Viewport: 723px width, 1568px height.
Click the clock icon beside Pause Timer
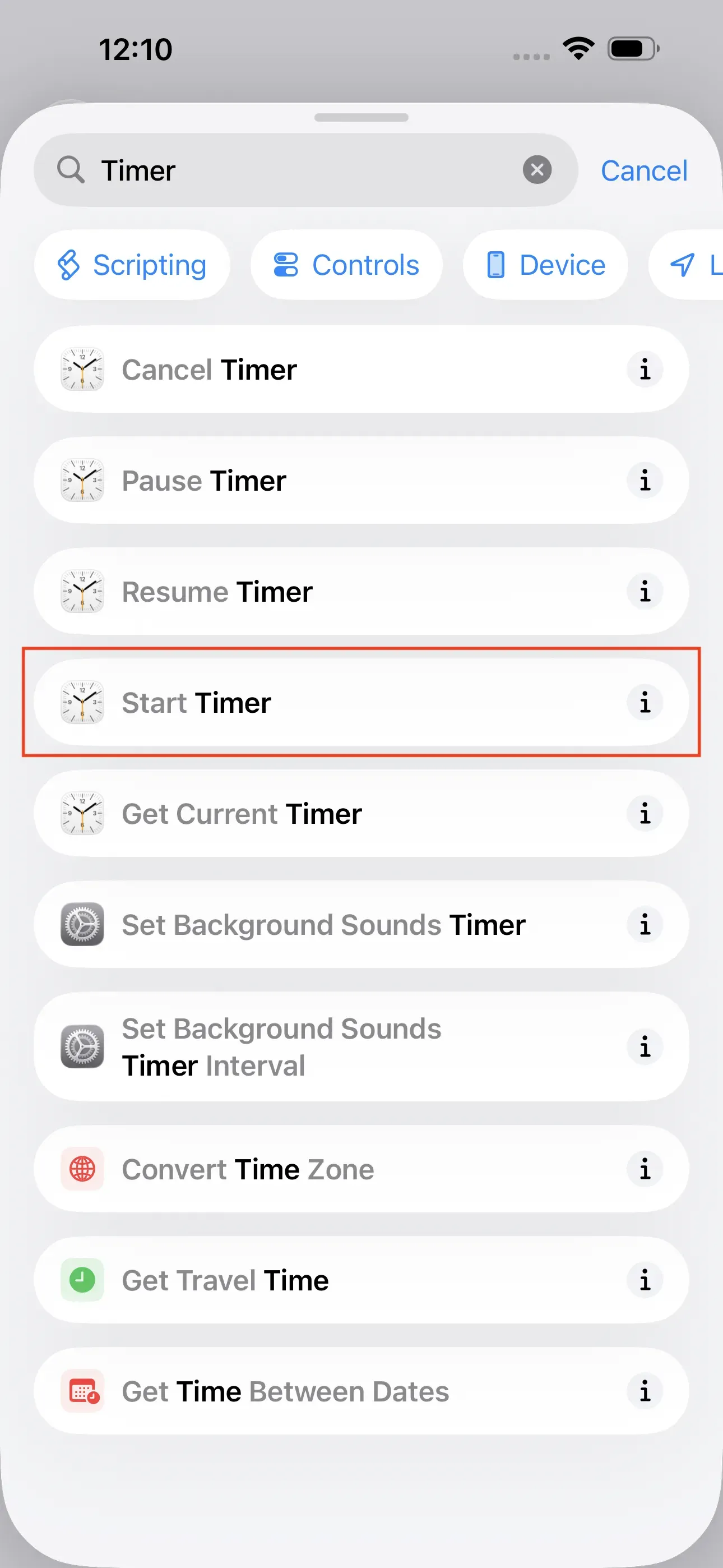click(x=82, y=479)
